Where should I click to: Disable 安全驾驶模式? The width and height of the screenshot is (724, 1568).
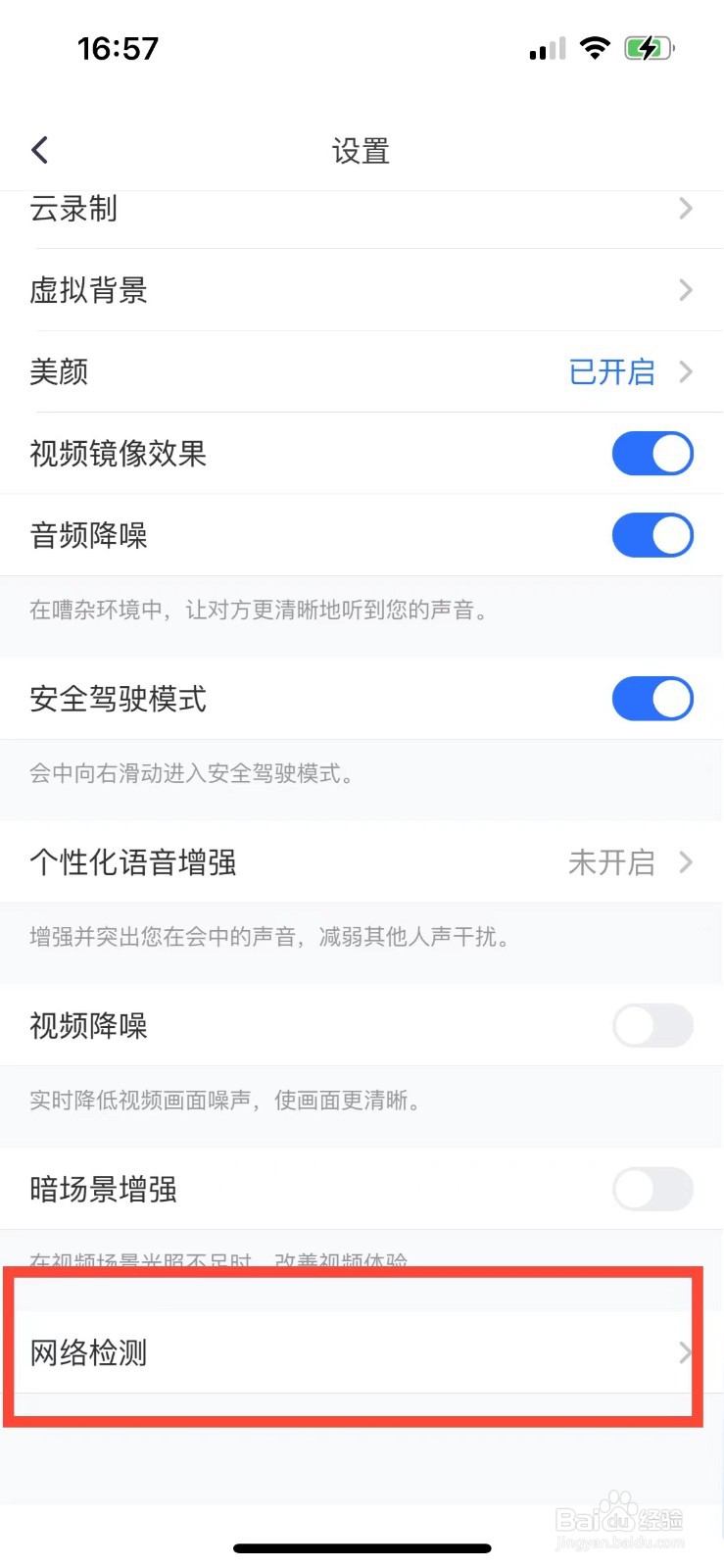coord(652,699)
